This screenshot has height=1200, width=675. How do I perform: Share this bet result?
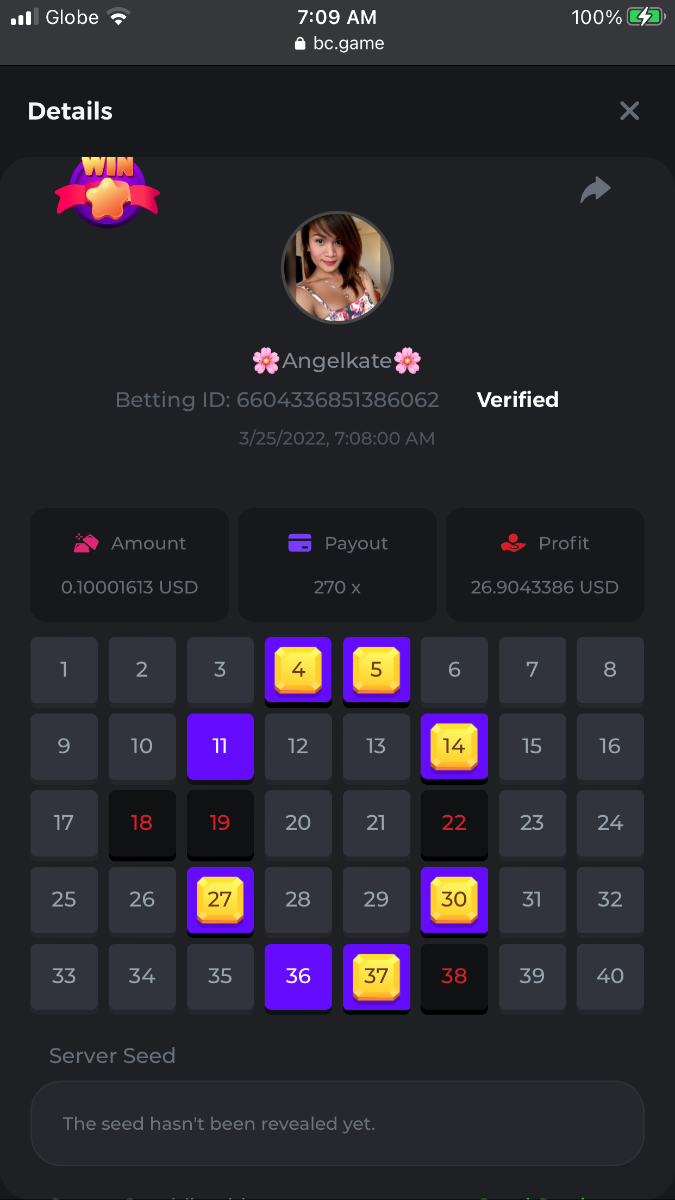[x=595, y=190]
